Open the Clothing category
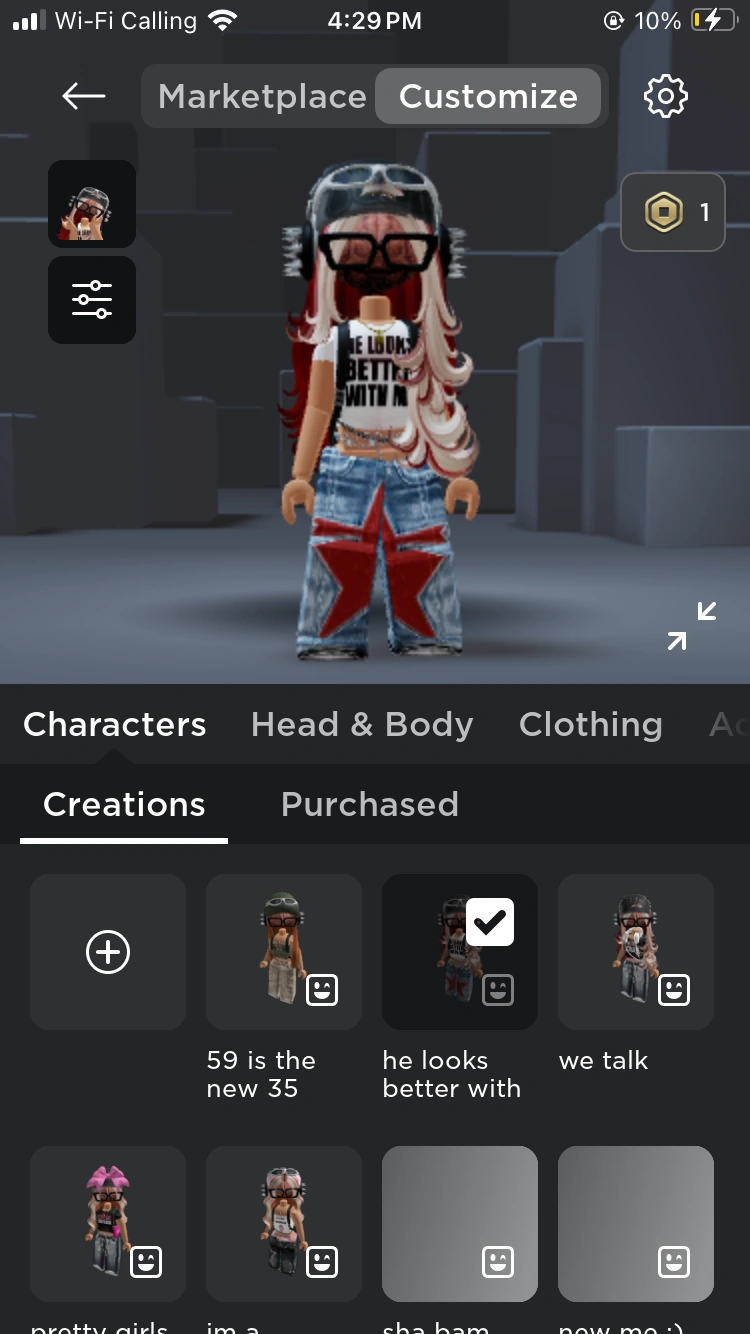 [x=590, y=724]
